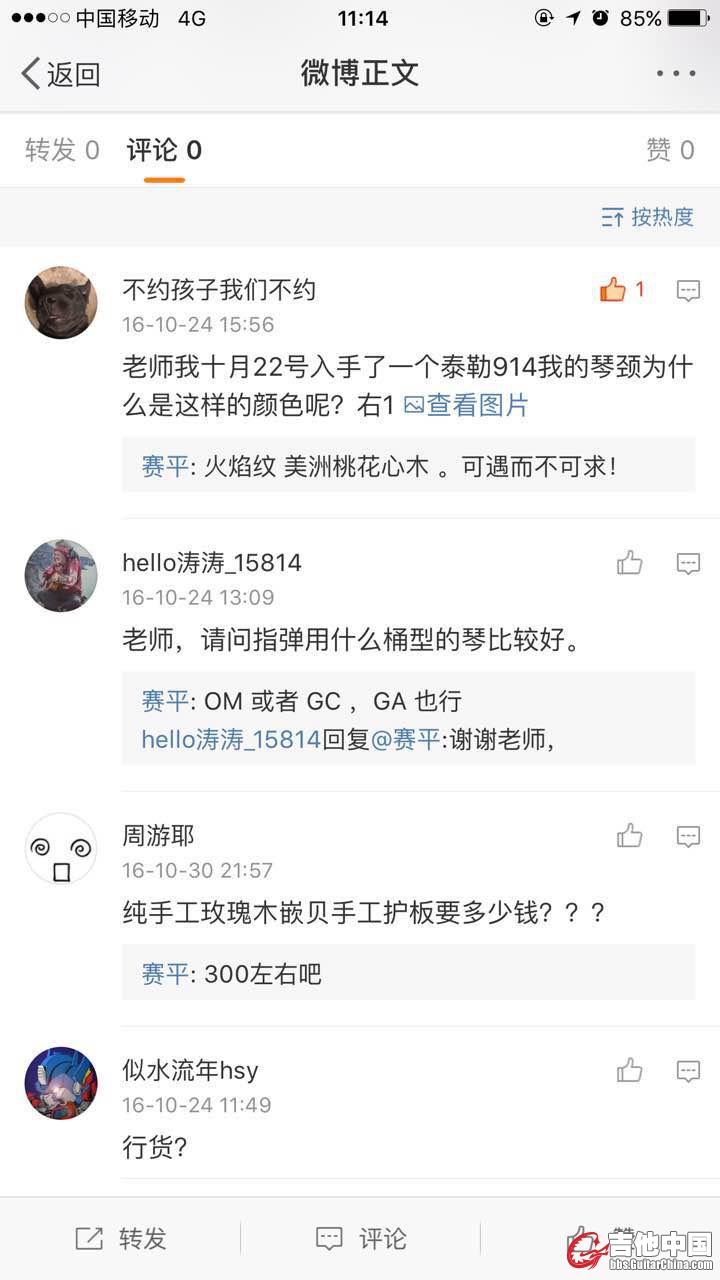Reply to 周游耶's comment
The image size is (720, 1280).
coord(688,836)
